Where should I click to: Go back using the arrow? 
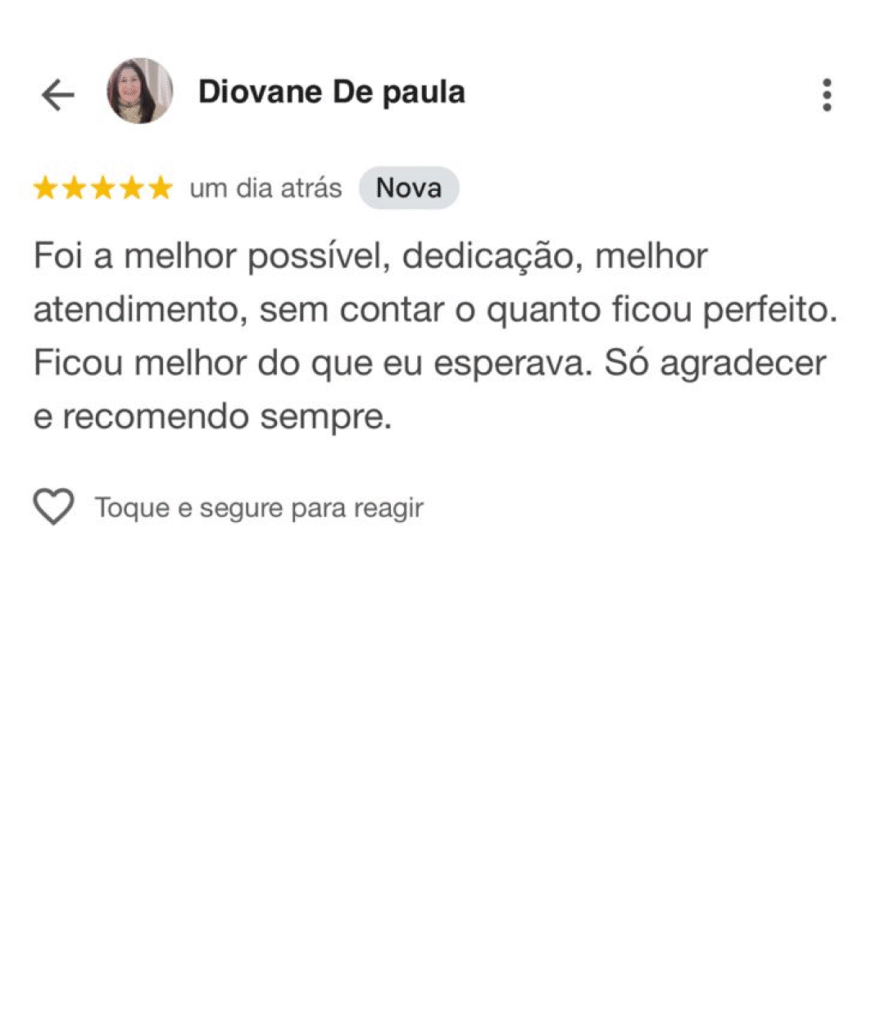(x=58, y=94)
